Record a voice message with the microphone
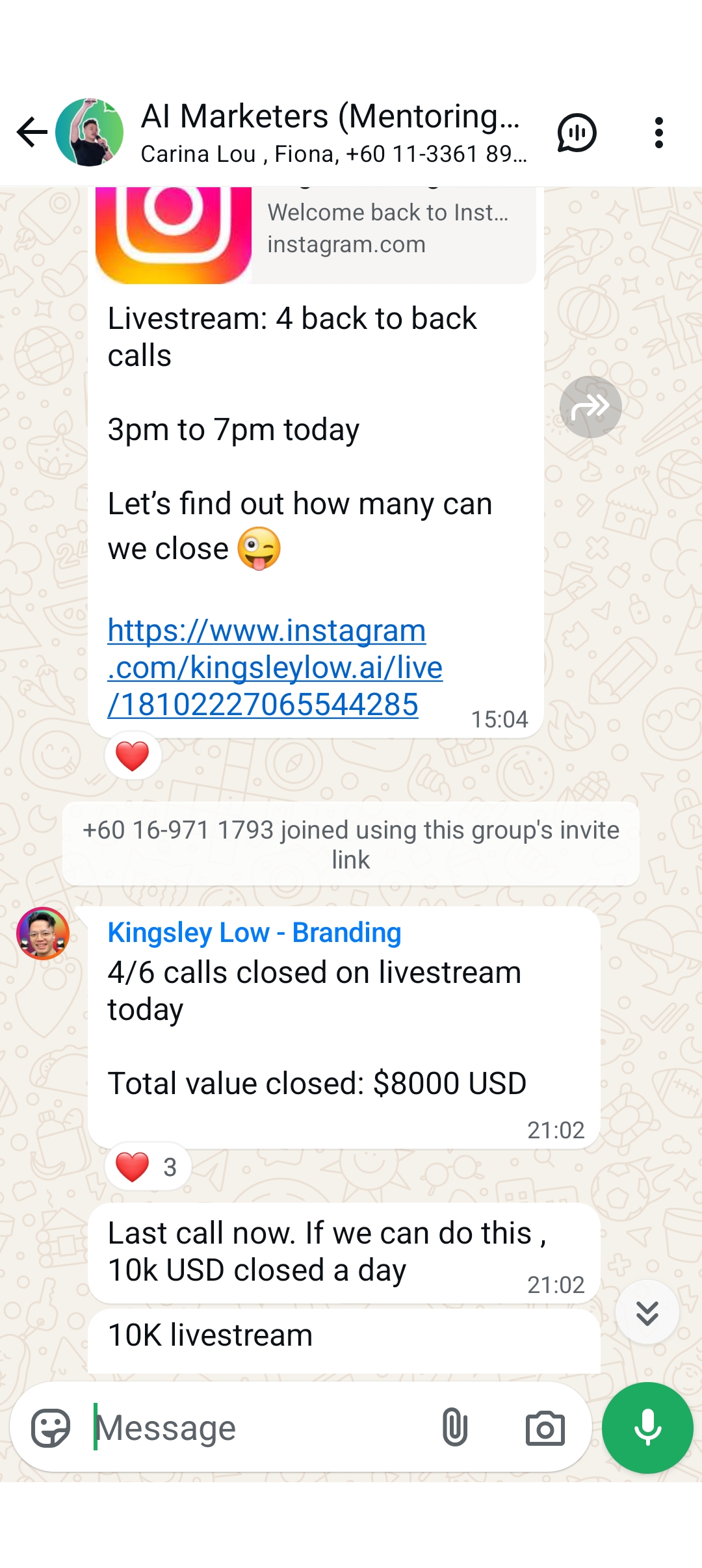This screenshot has width=702, height=1568. point(647,1428)
